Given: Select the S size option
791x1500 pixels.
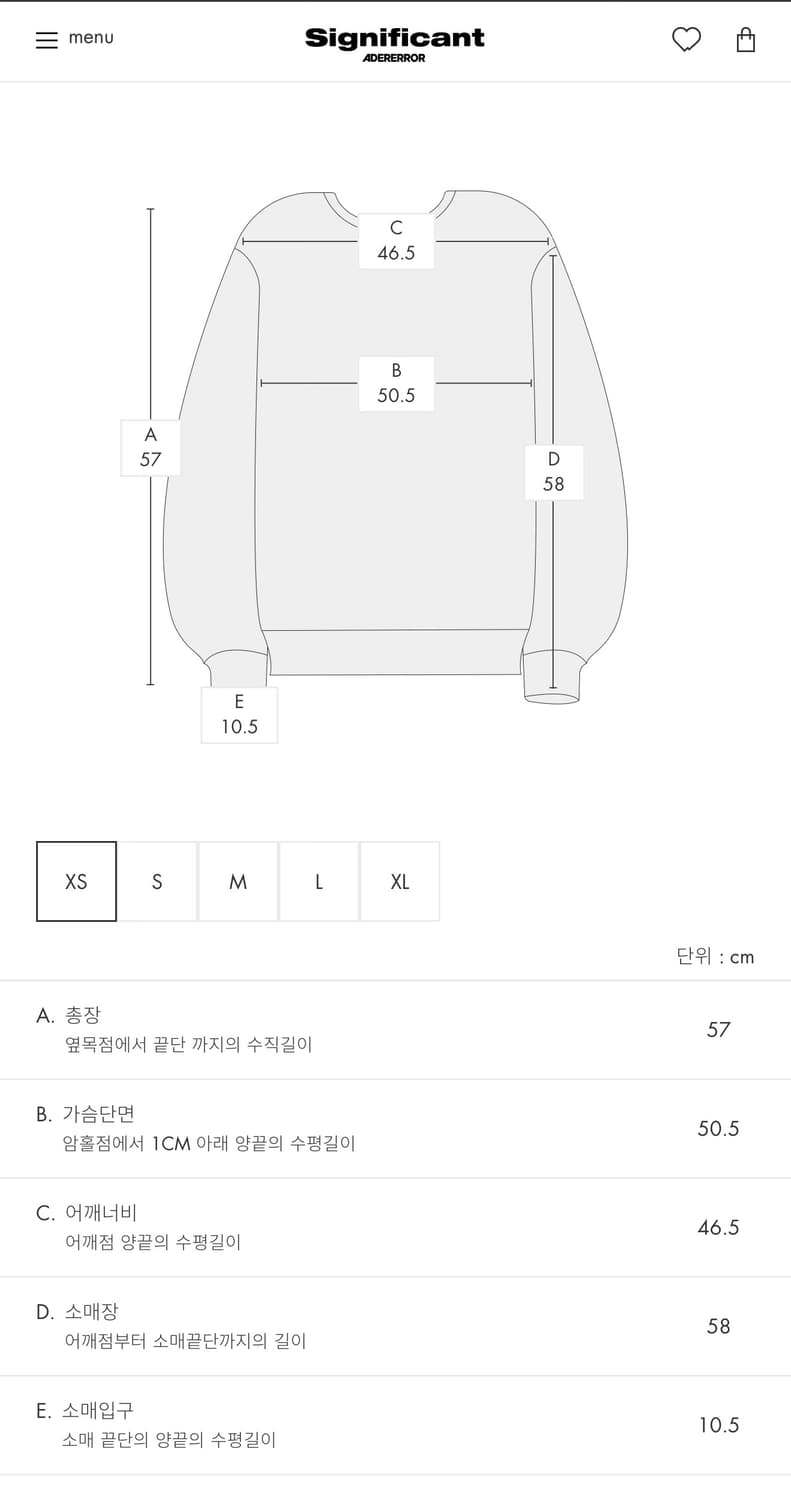Looking at the screenshot, I should 157,881.
